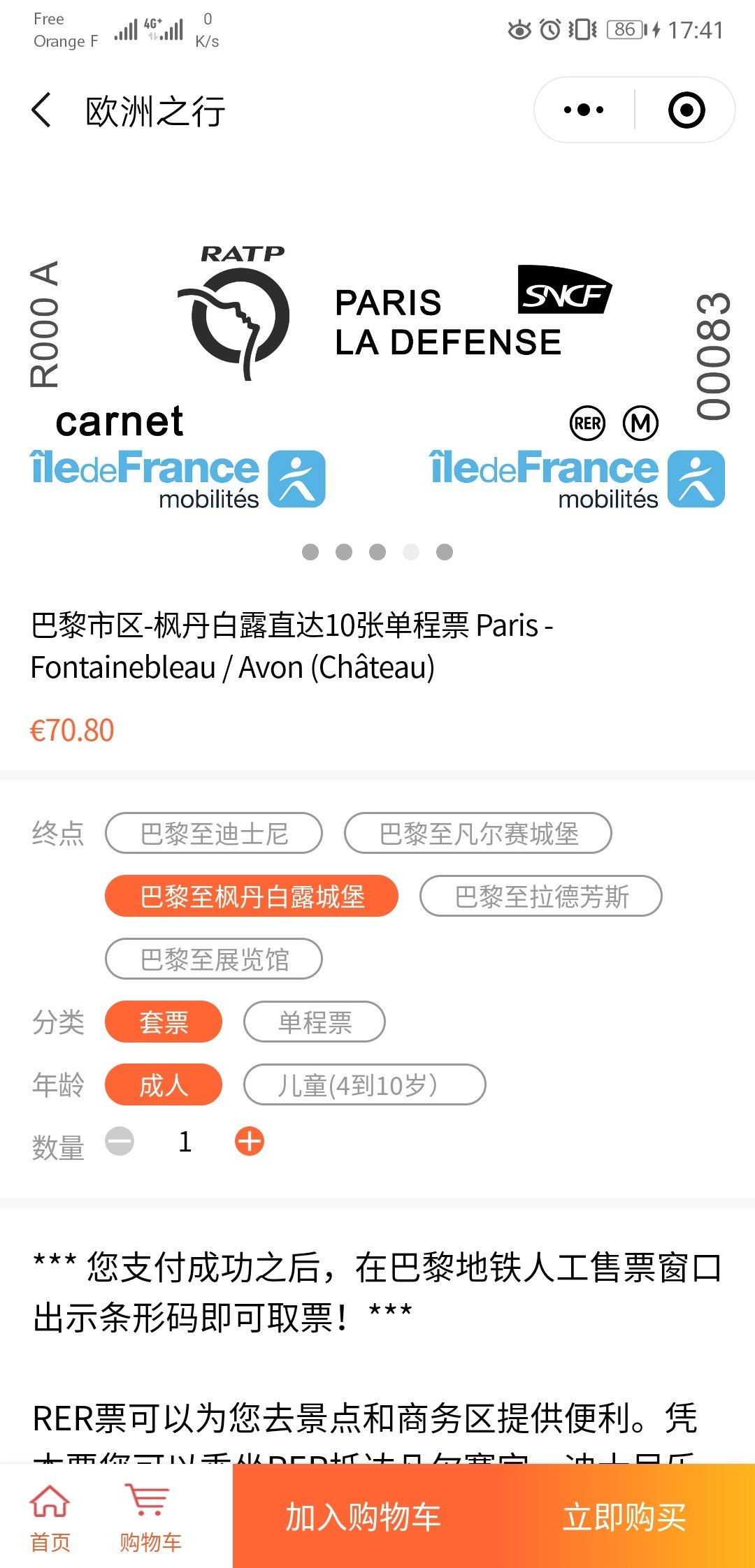Close the mini program with the circle button
755x1568 pixels.
pos(686,110)
